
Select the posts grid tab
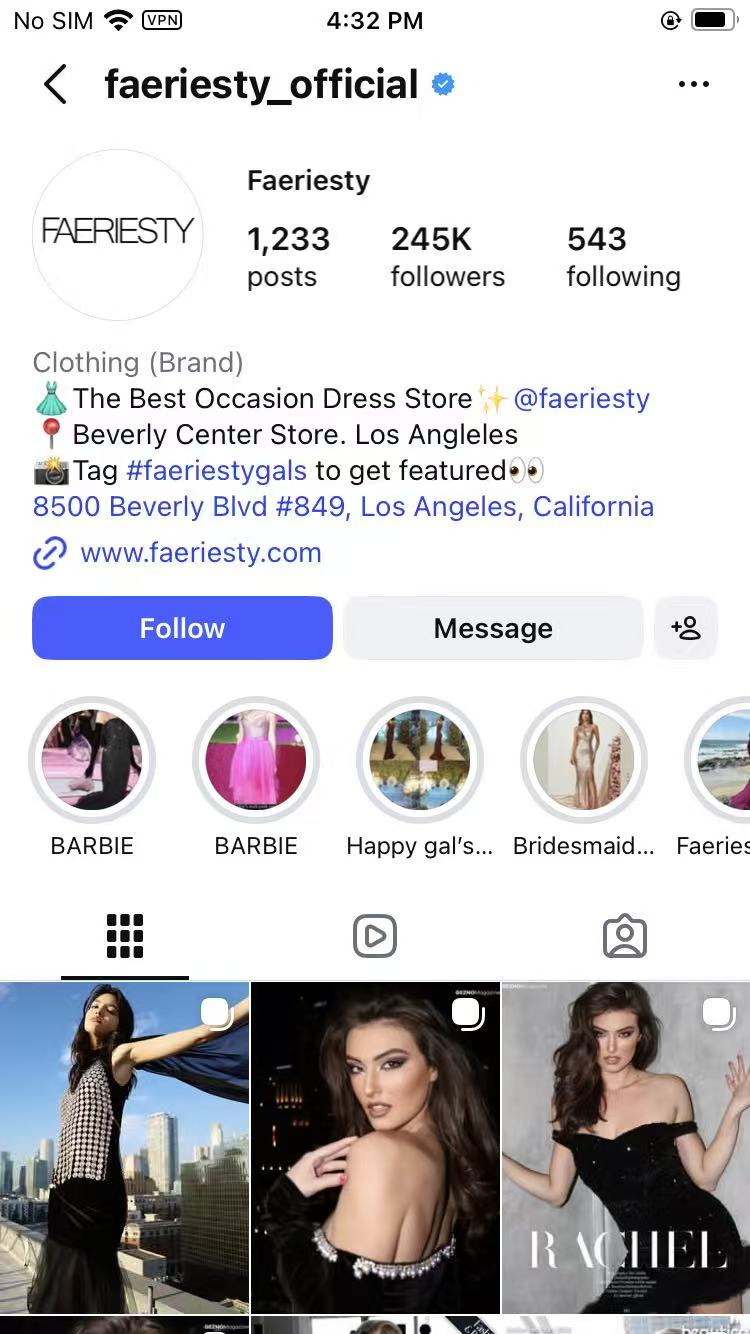pos(125,937)
